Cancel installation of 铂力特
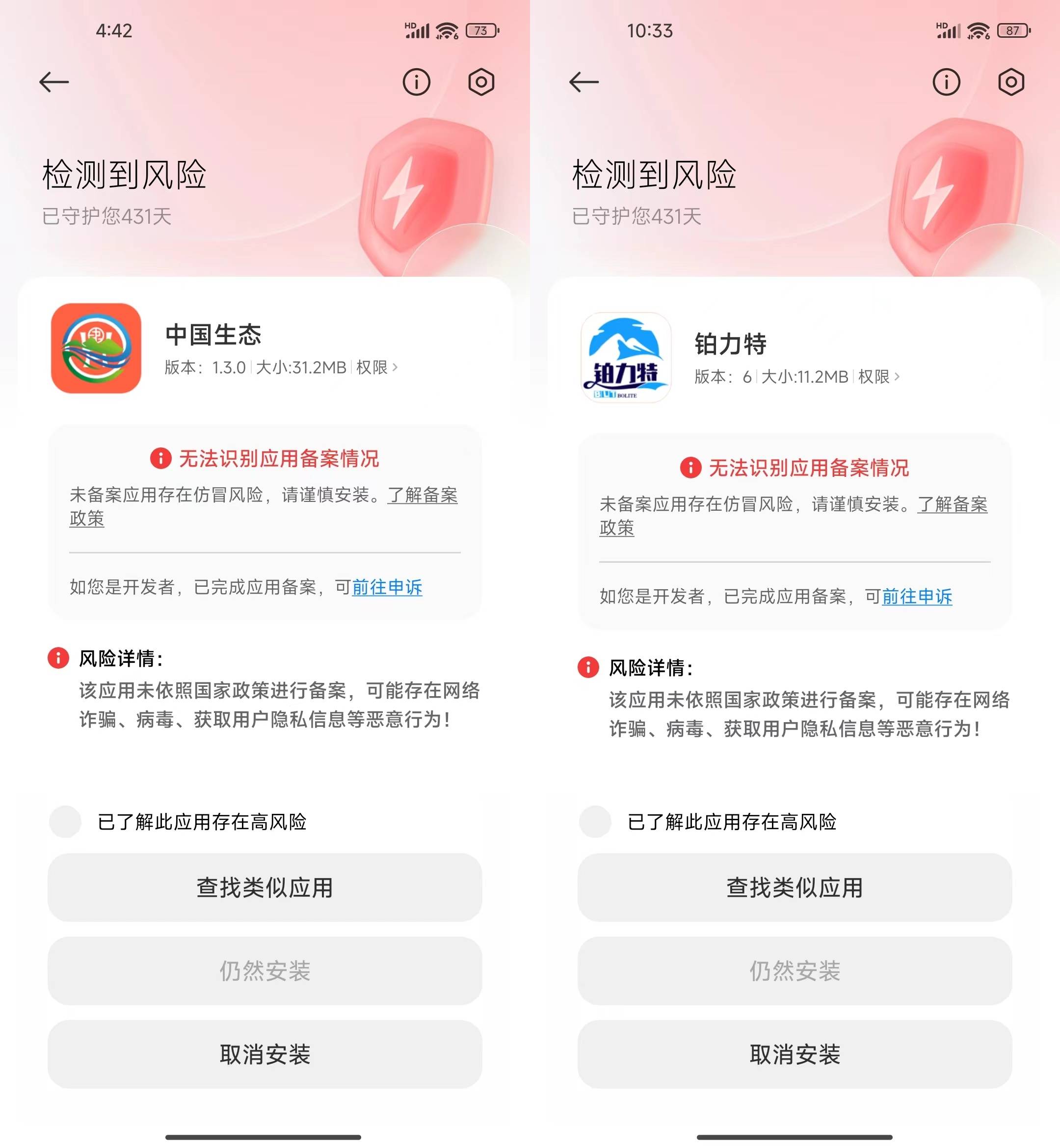The image size is (1060, 1148). 795,1053
